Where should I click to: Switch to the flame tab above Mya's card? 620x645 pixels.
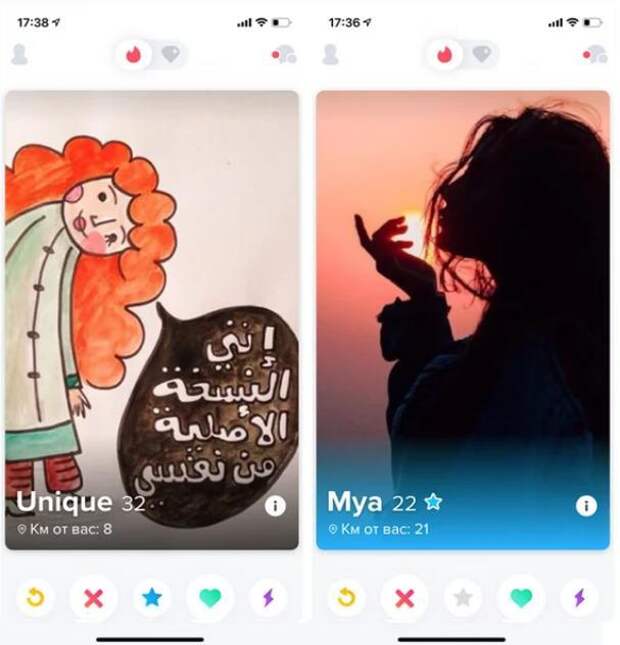[x=444, y=55]
